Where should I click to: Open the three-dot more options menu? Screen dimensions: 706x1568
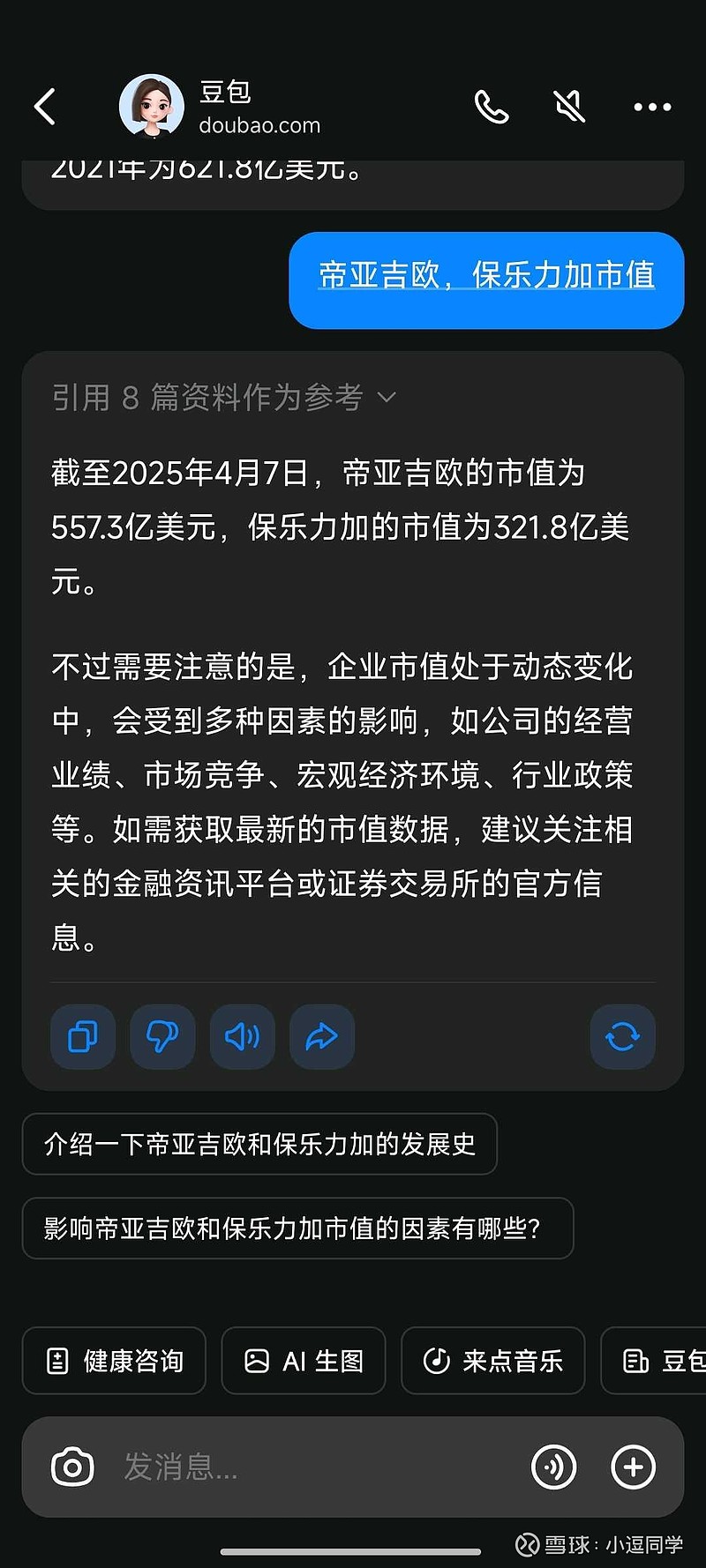click(x=652, y=106)
